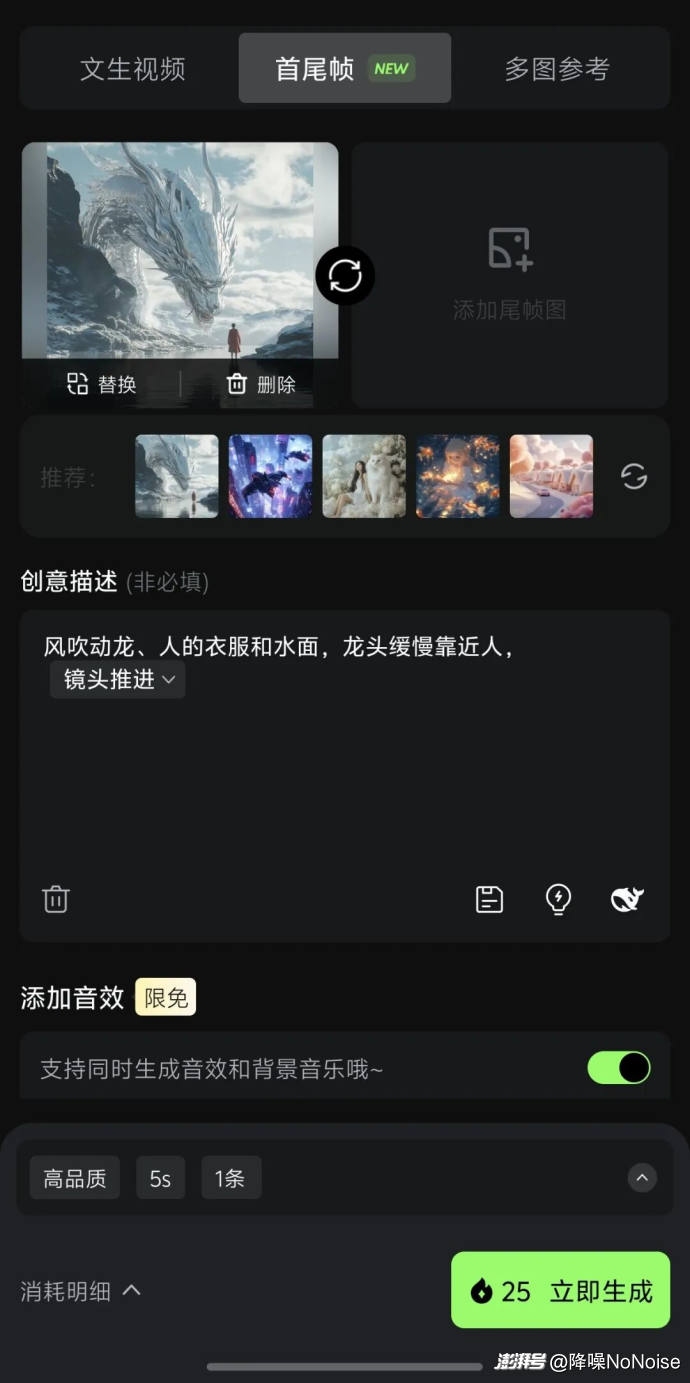The image size is (690, 1383).
Task: Refresh the recommended images list
Action: [x=634, y=476]
